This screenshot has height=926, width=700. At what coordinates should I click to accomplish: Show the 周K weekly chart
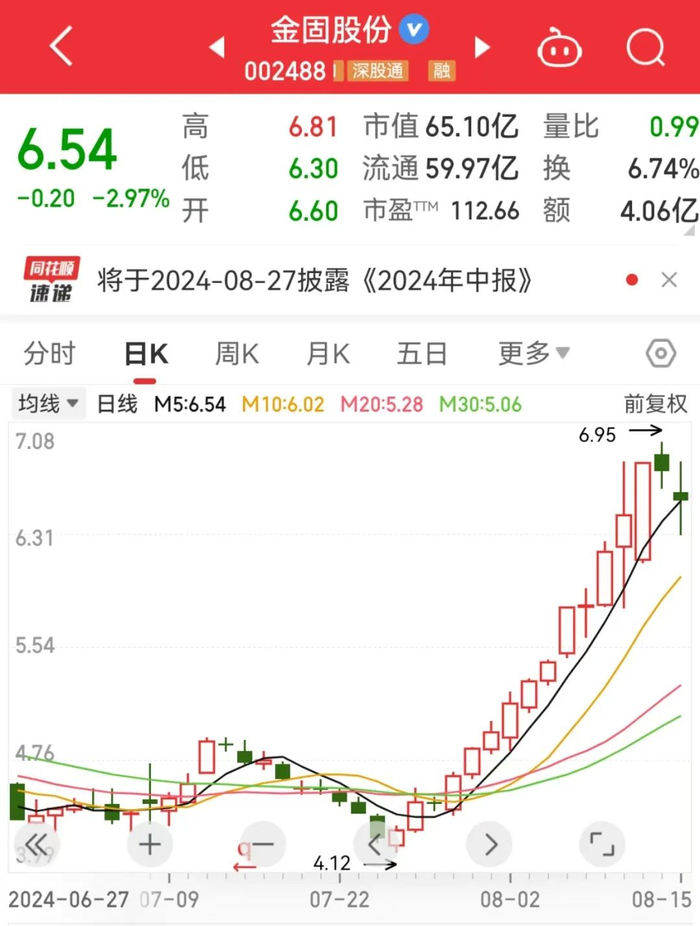click(x=237, y=353)
